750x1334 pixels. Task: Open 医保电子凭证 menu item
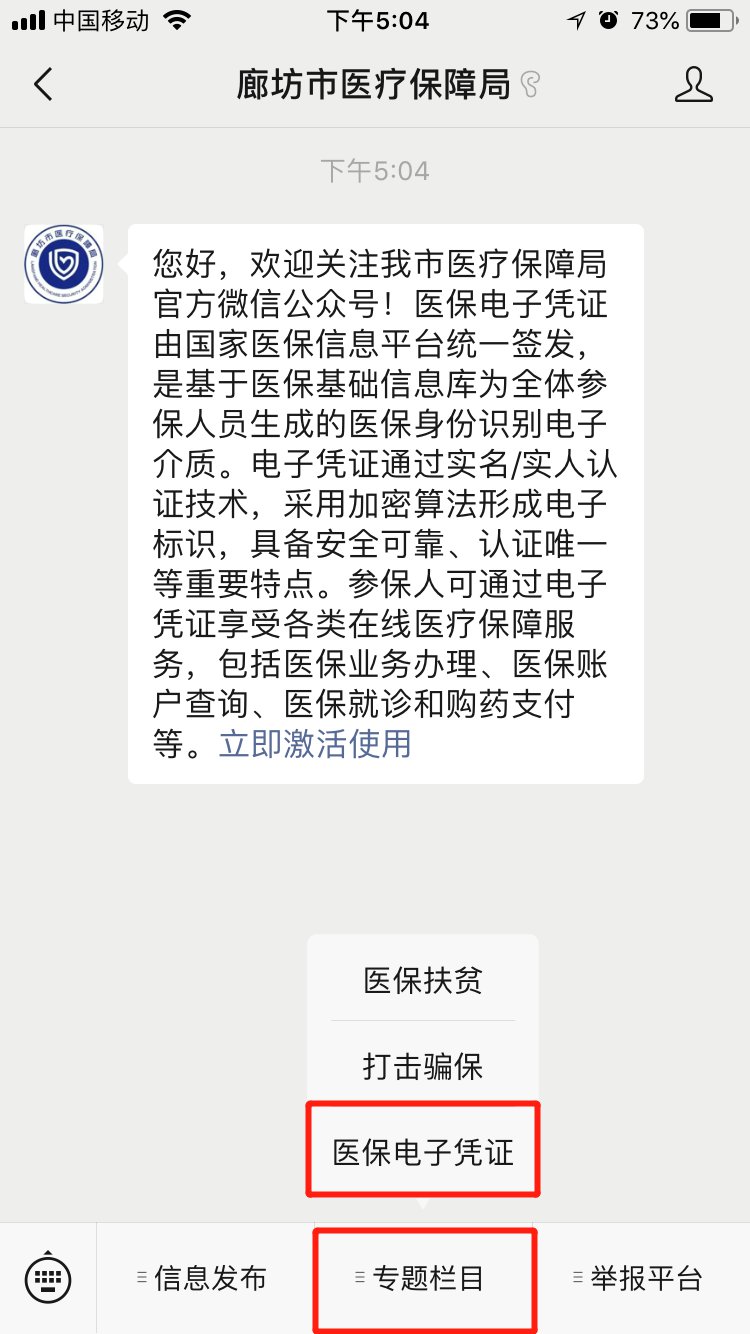[423, 1152]
